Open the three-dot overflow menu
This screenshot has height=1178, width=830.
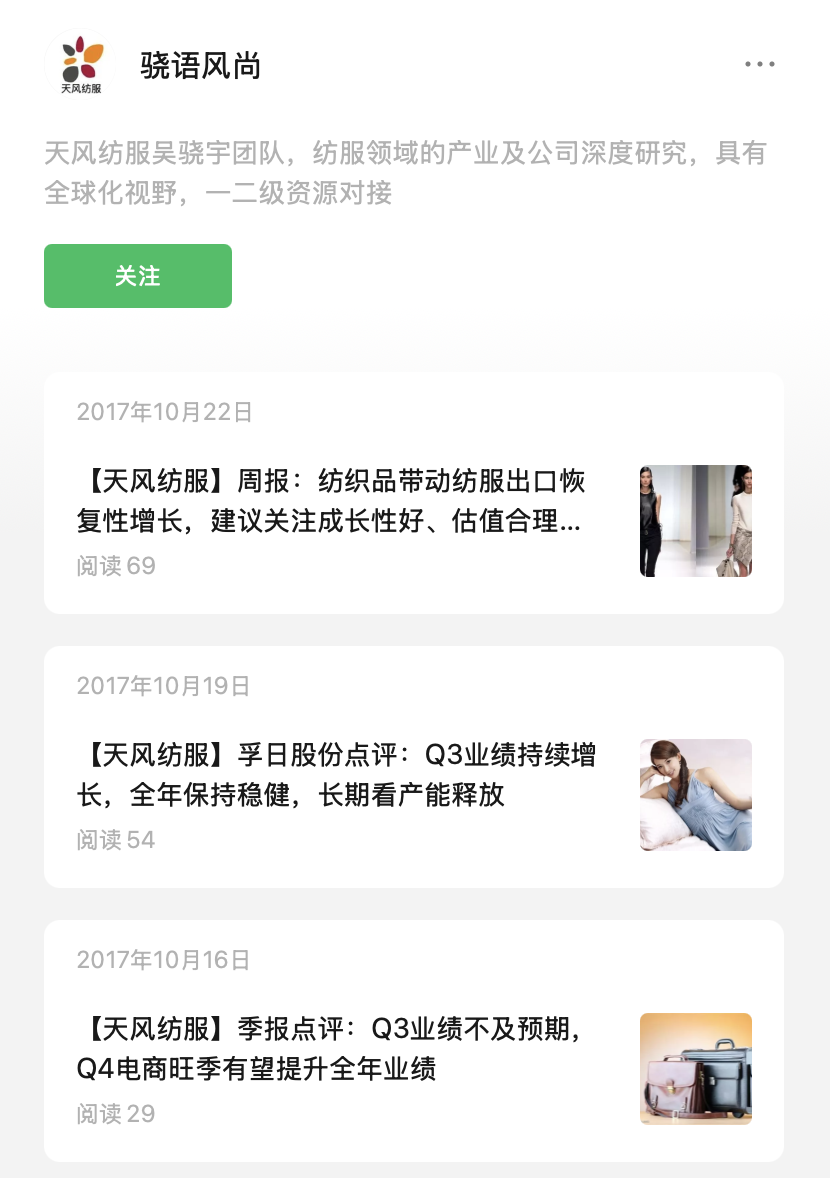click(759, 65)
